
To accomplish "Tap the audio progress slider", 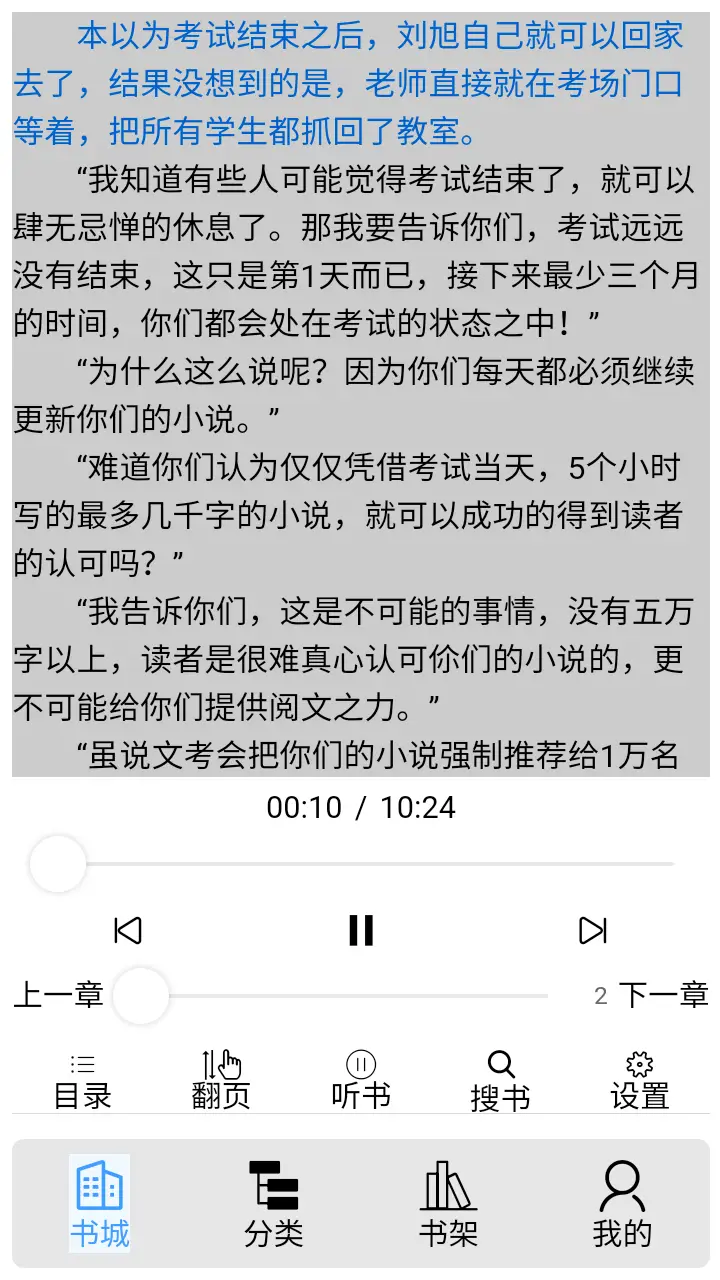I will coord(360,864).
